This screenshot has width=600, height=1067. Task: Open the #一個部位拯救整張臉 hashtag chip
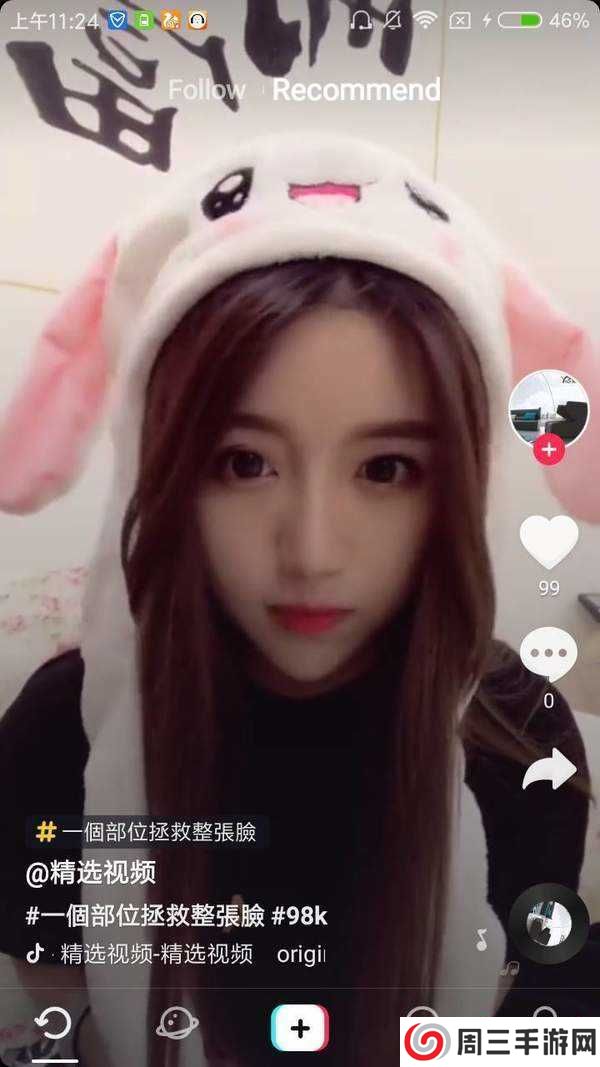pyautogui.click(x=147, y=832)
